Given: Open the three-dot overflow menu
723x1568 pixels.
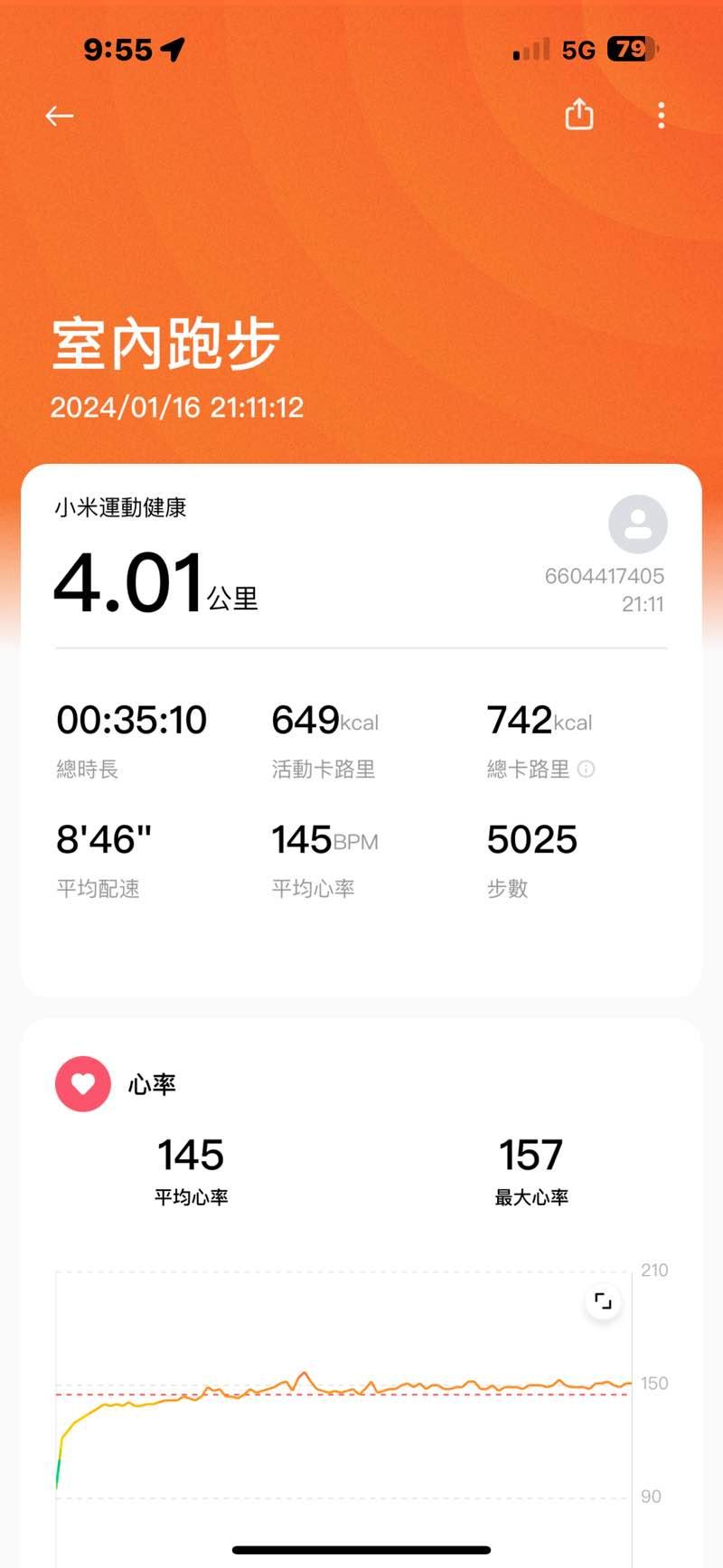Looking at the screenshot, I should click(662, 115).
